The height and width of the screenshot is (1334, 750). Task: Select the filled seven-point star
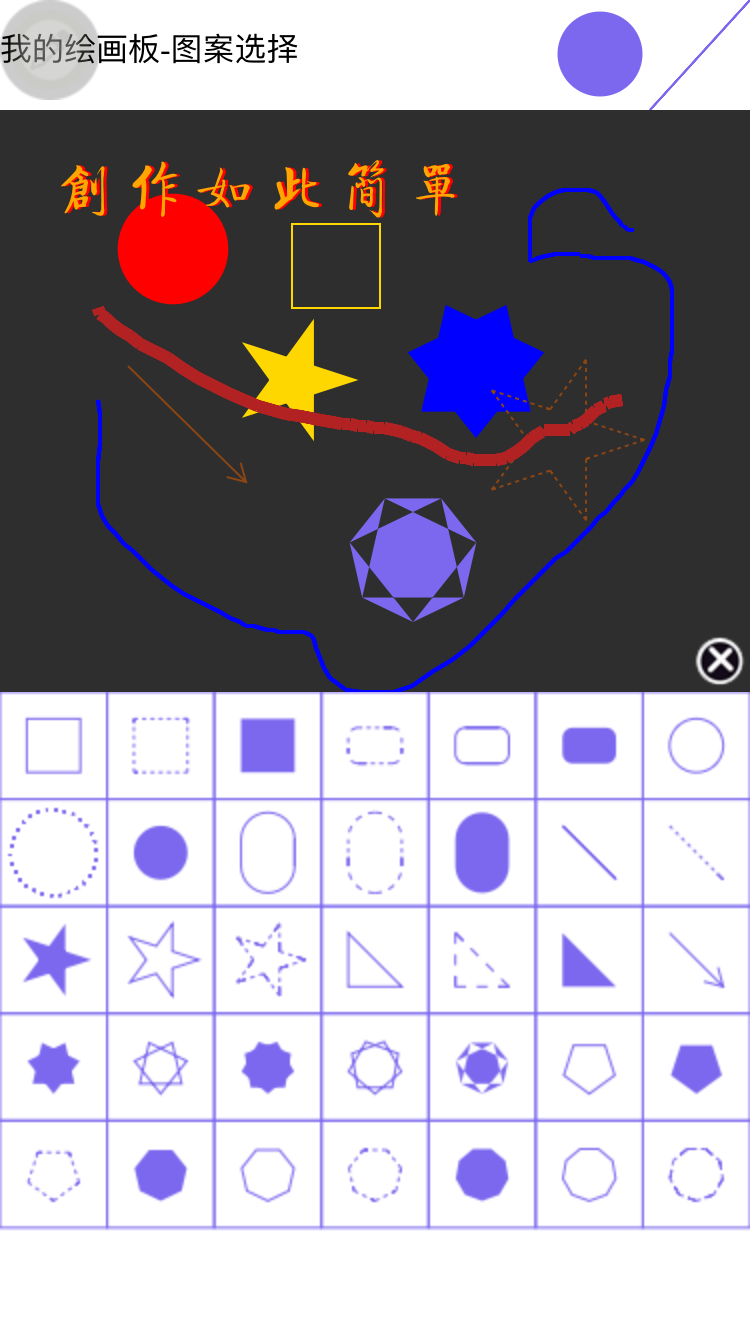(x=54, y=1067)
